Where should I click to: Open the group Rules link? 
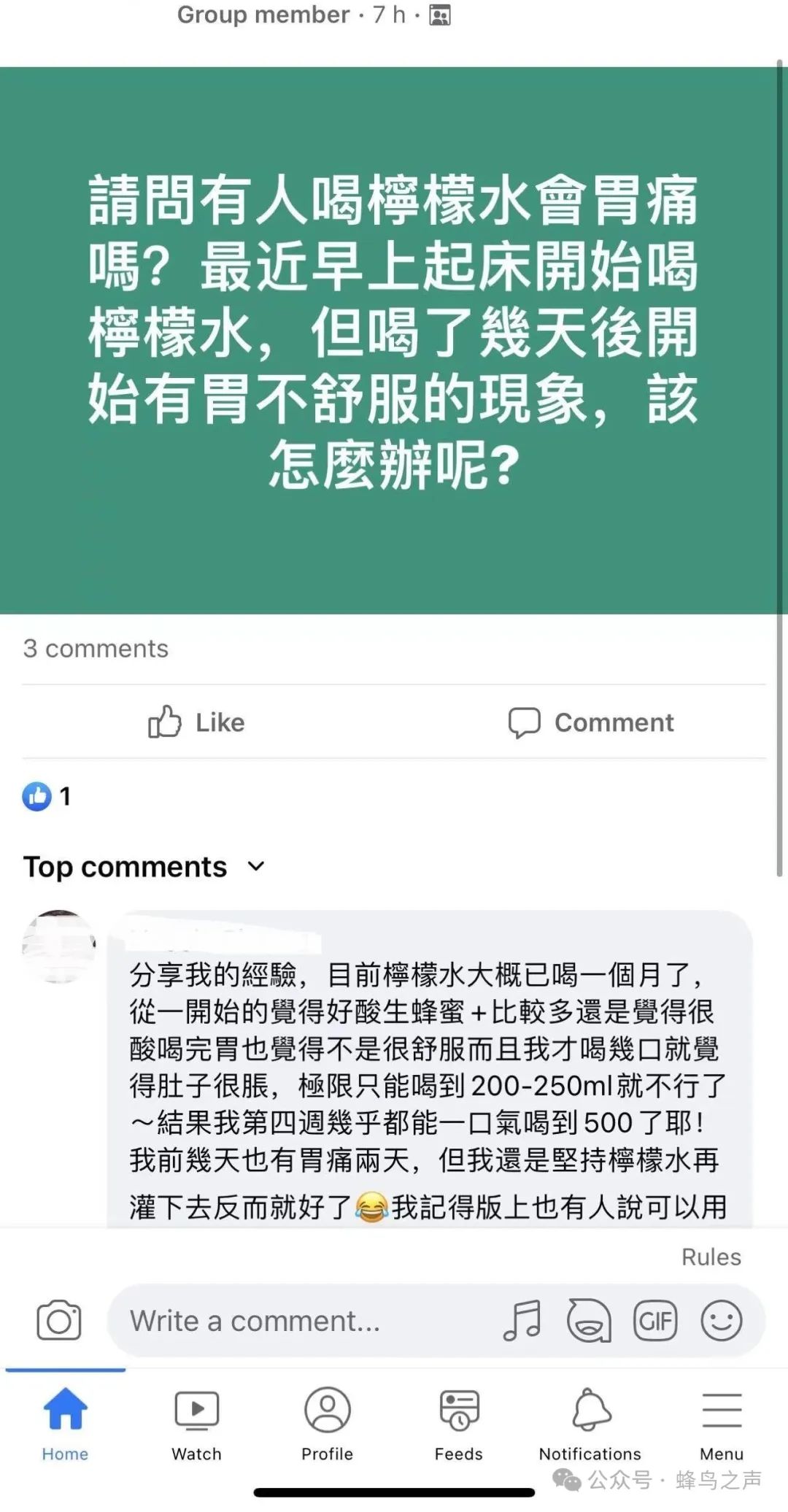pos(711,1257)
